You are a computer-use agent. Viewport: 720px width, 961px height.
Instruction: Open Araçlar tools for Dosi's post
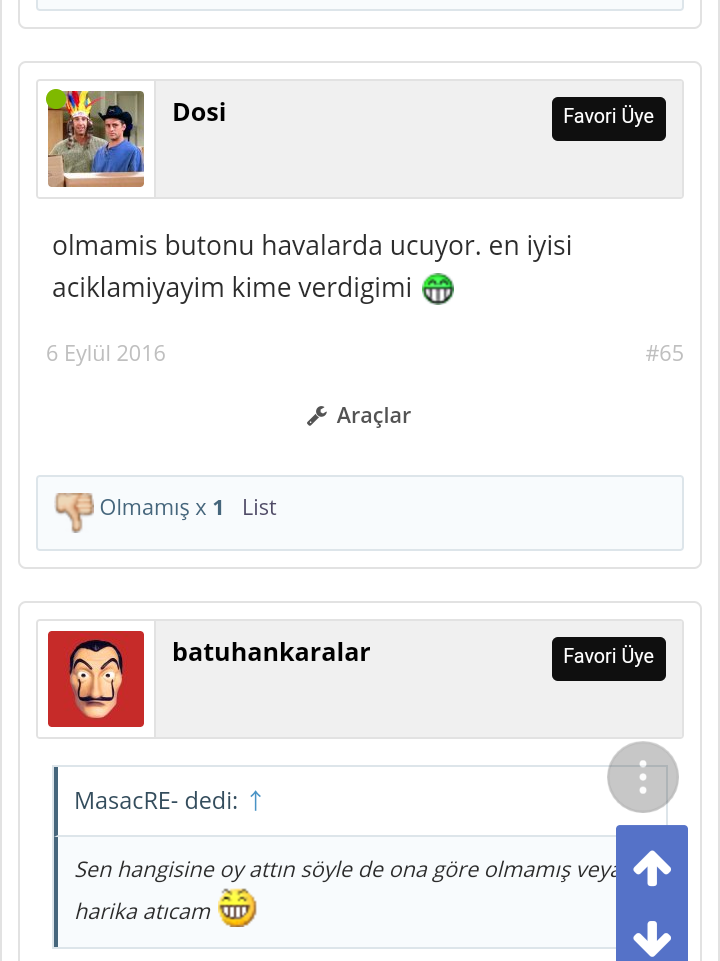pos(359,416)
